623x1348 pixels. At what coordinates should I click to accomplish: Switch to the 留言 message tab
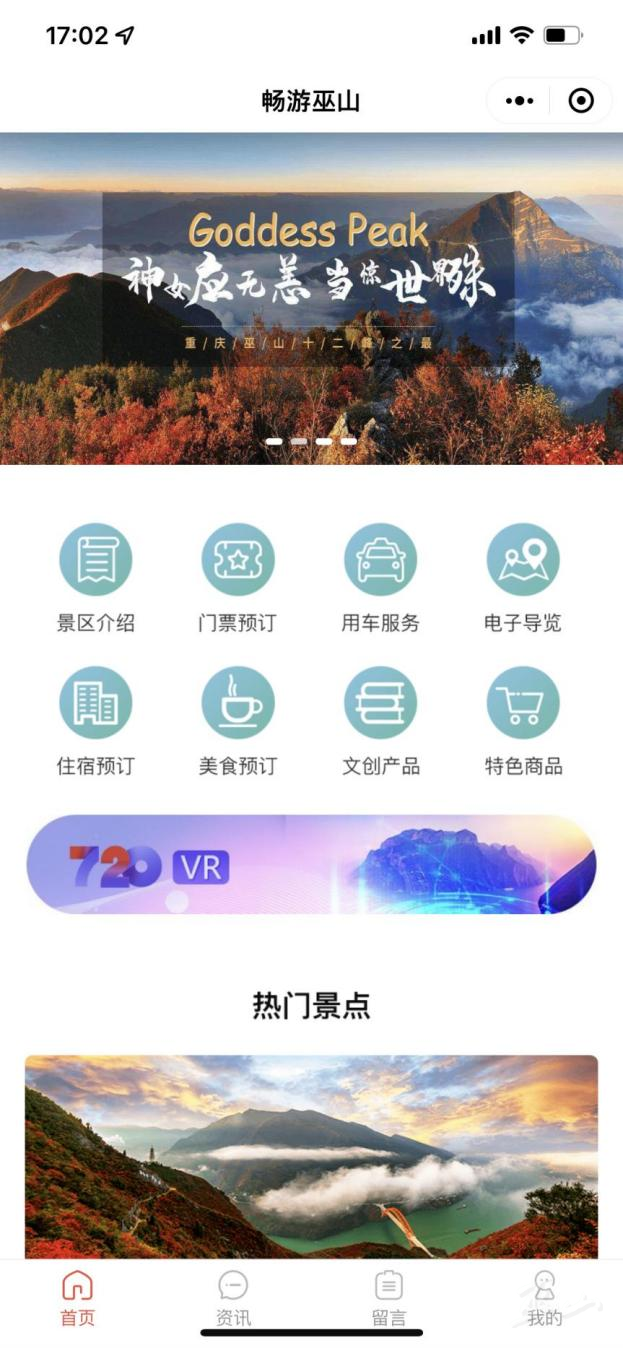pos(389,1298)
